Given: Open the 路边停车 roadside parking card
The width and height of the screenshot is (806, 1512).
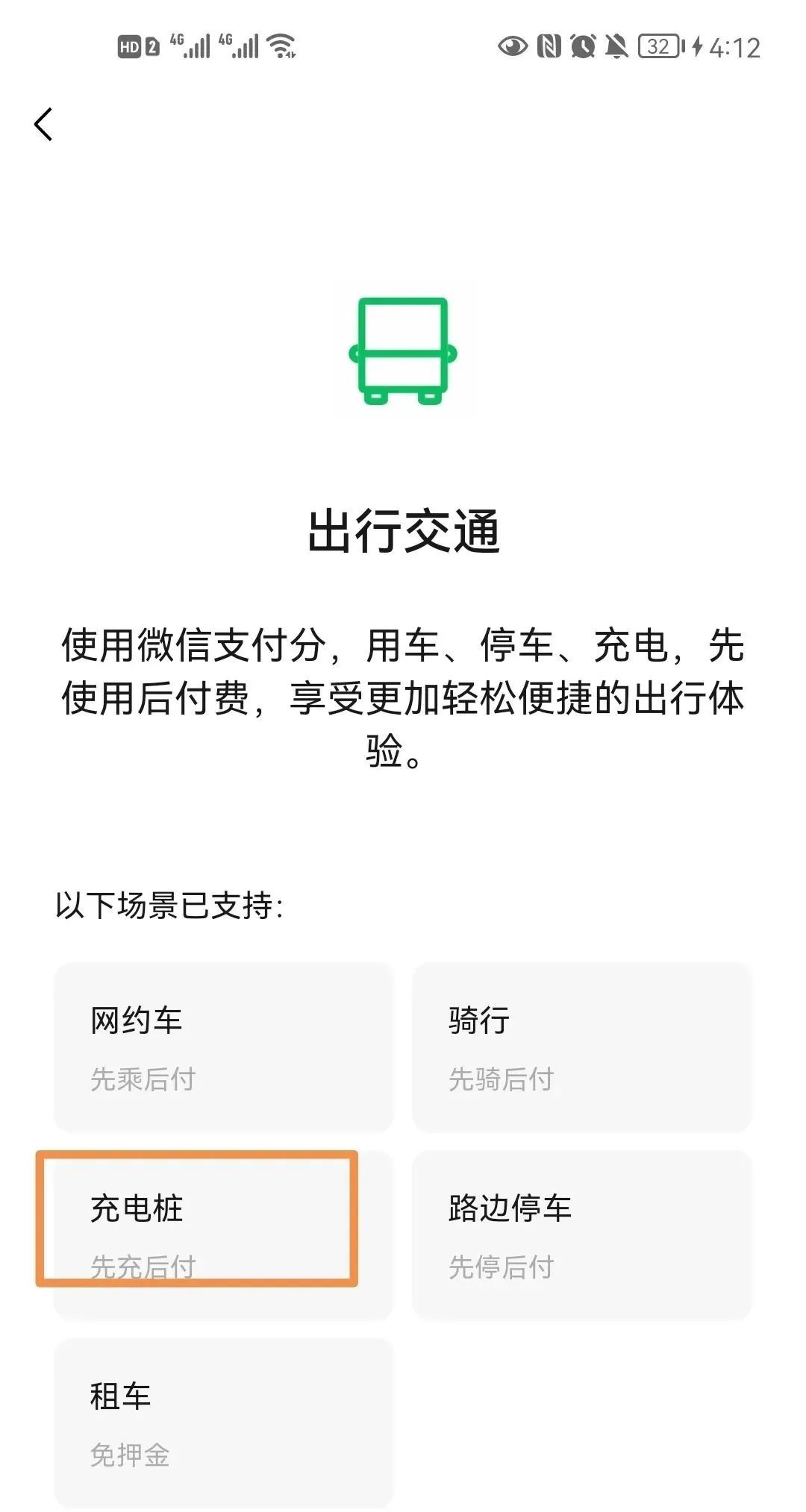Looking at the screenshot, I should coord(582,1235).
